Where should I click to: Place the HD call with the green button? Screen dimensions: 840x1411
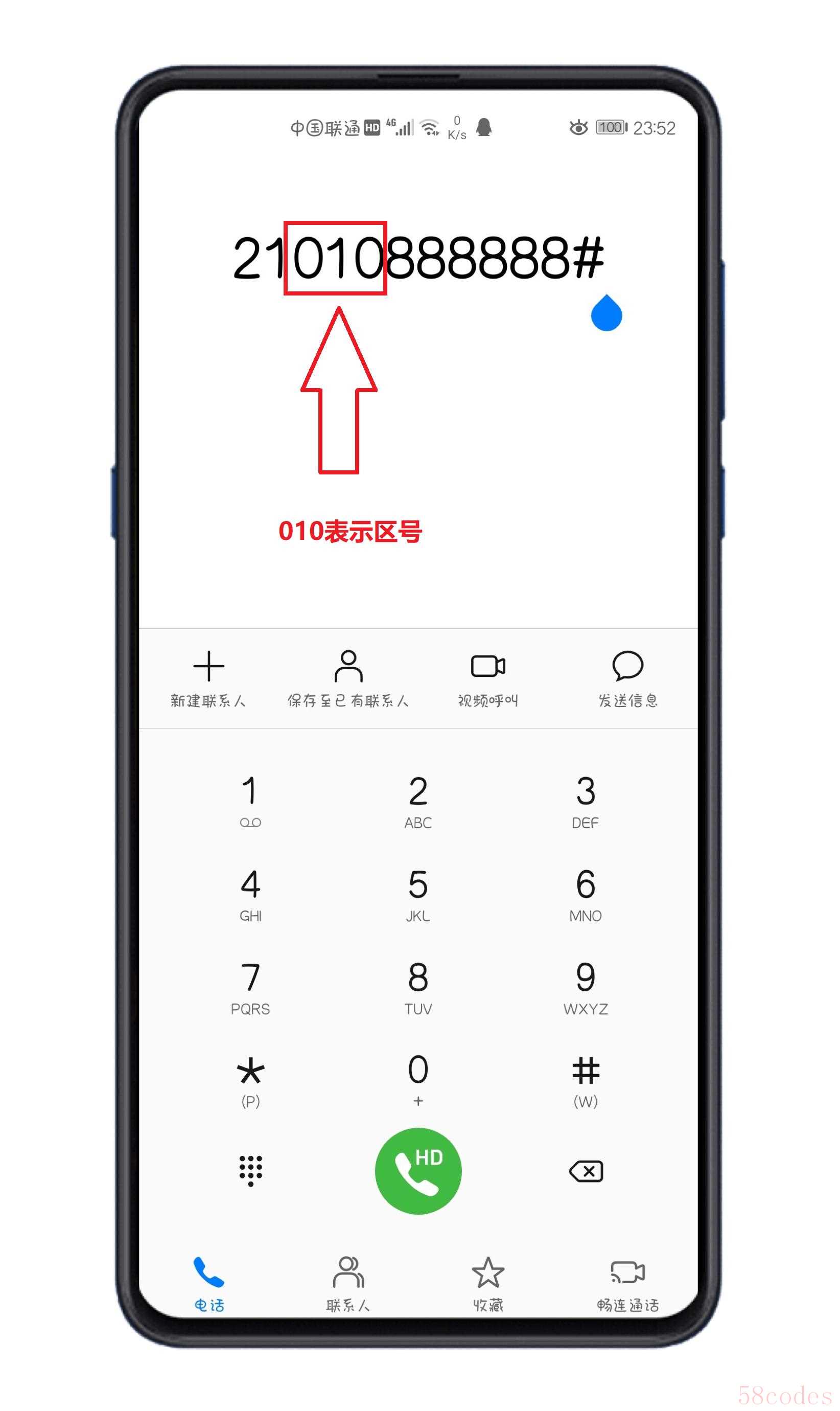pyautogui.click(x=418, y=1172)
